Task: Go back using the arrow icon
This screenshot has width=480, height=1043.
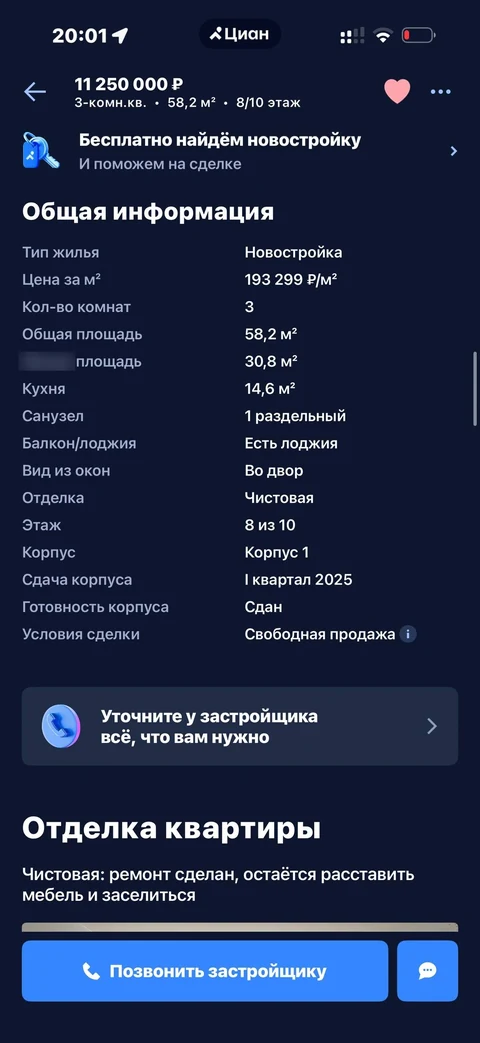Action: [35, 92]
